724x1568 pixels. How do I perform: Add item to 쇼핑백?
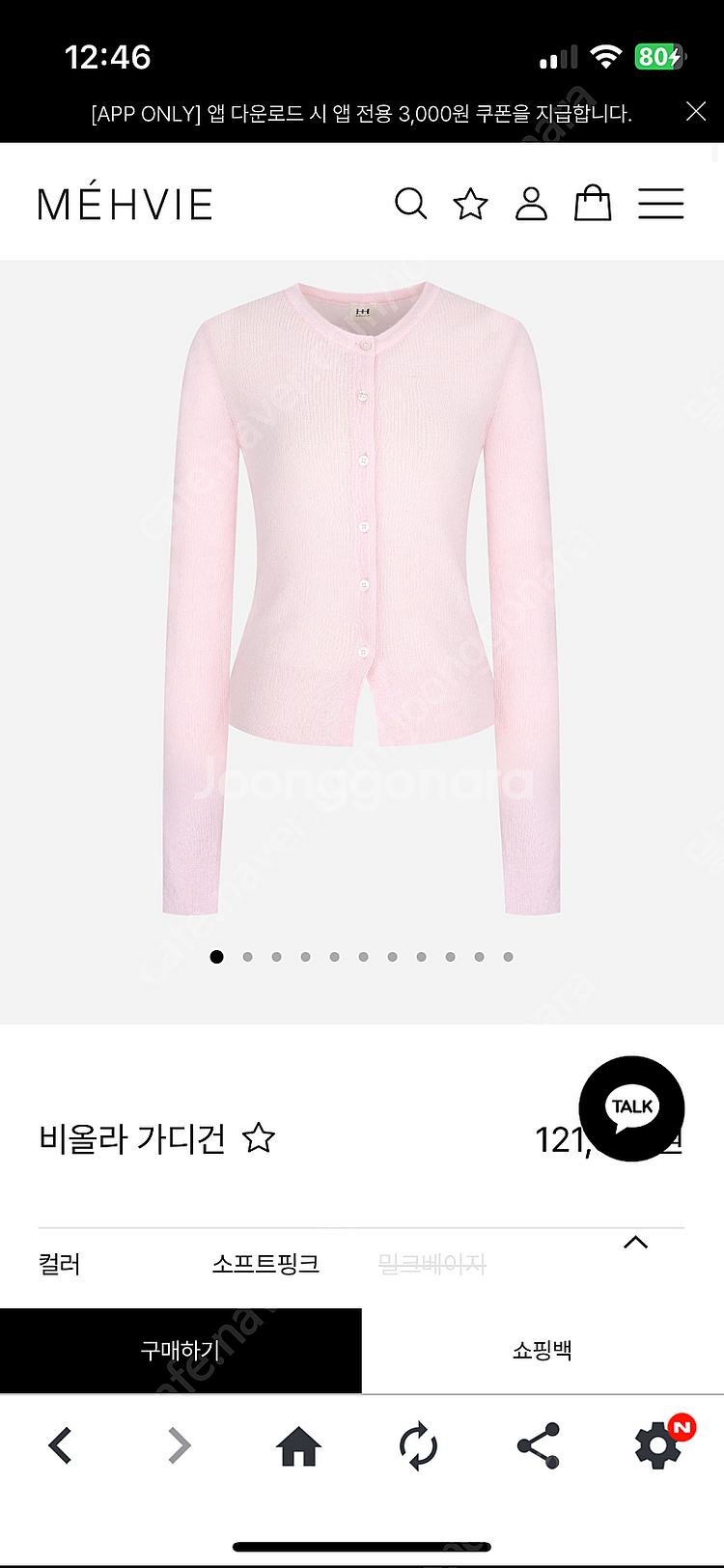tap(543, 1351)
